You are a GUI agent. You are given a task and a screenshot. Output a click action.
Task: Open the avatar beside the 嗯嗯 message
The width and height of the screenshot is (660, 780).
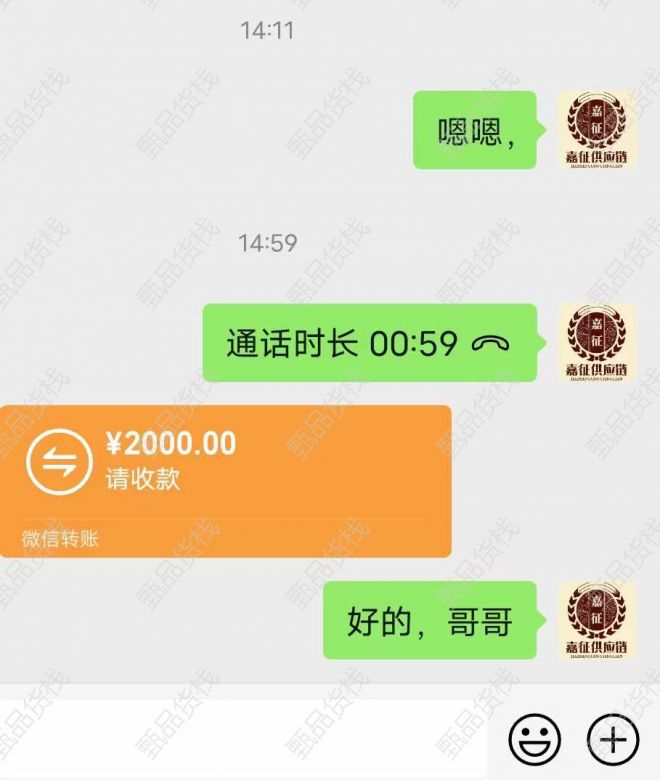[597, 130]
